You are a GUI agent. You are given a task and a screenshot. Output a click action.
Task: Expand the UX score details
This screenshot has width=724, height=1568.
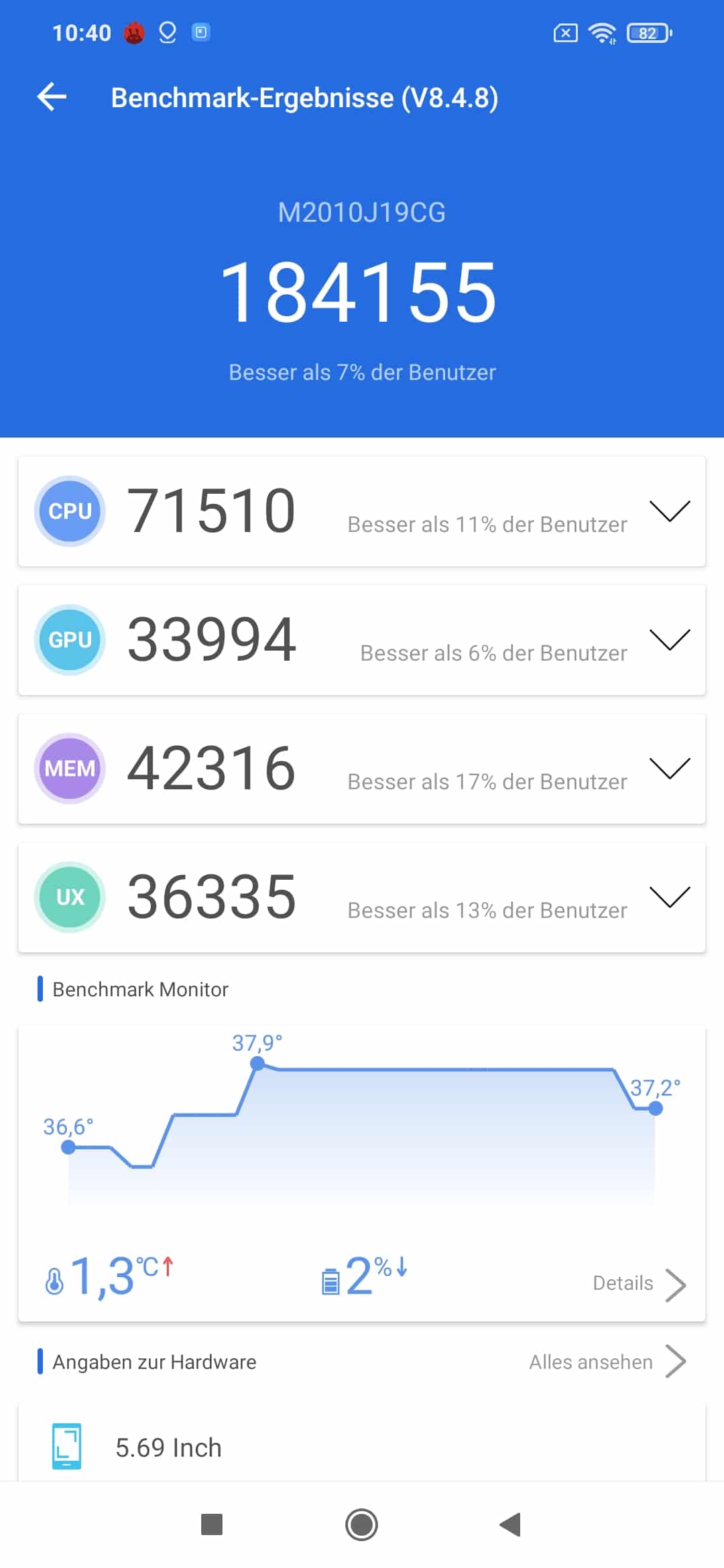[670, 897]
